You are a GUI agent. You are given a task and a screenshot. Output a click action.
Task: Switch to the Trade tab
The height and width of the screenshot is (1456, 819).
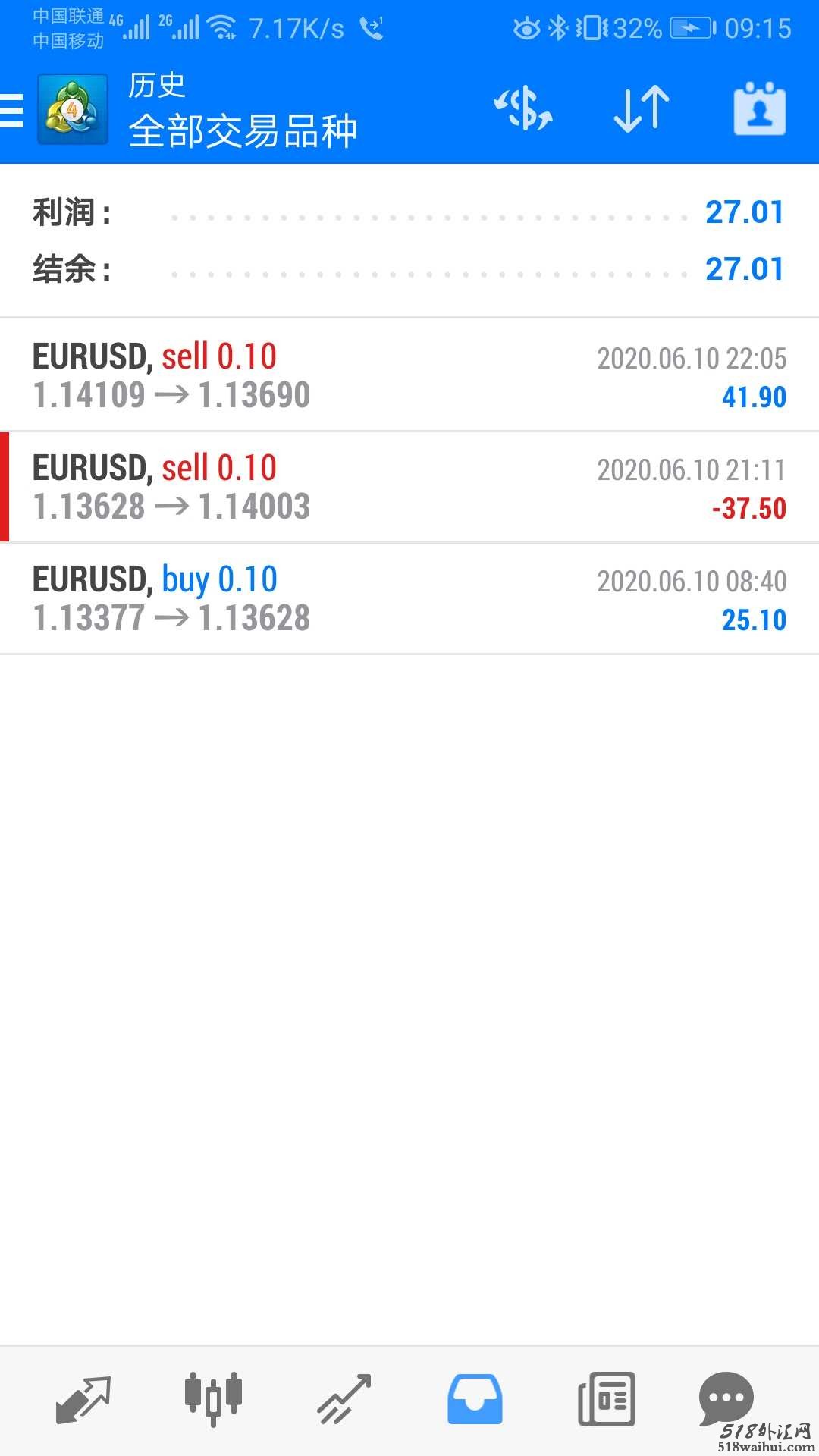click(x=344, y=1399)
